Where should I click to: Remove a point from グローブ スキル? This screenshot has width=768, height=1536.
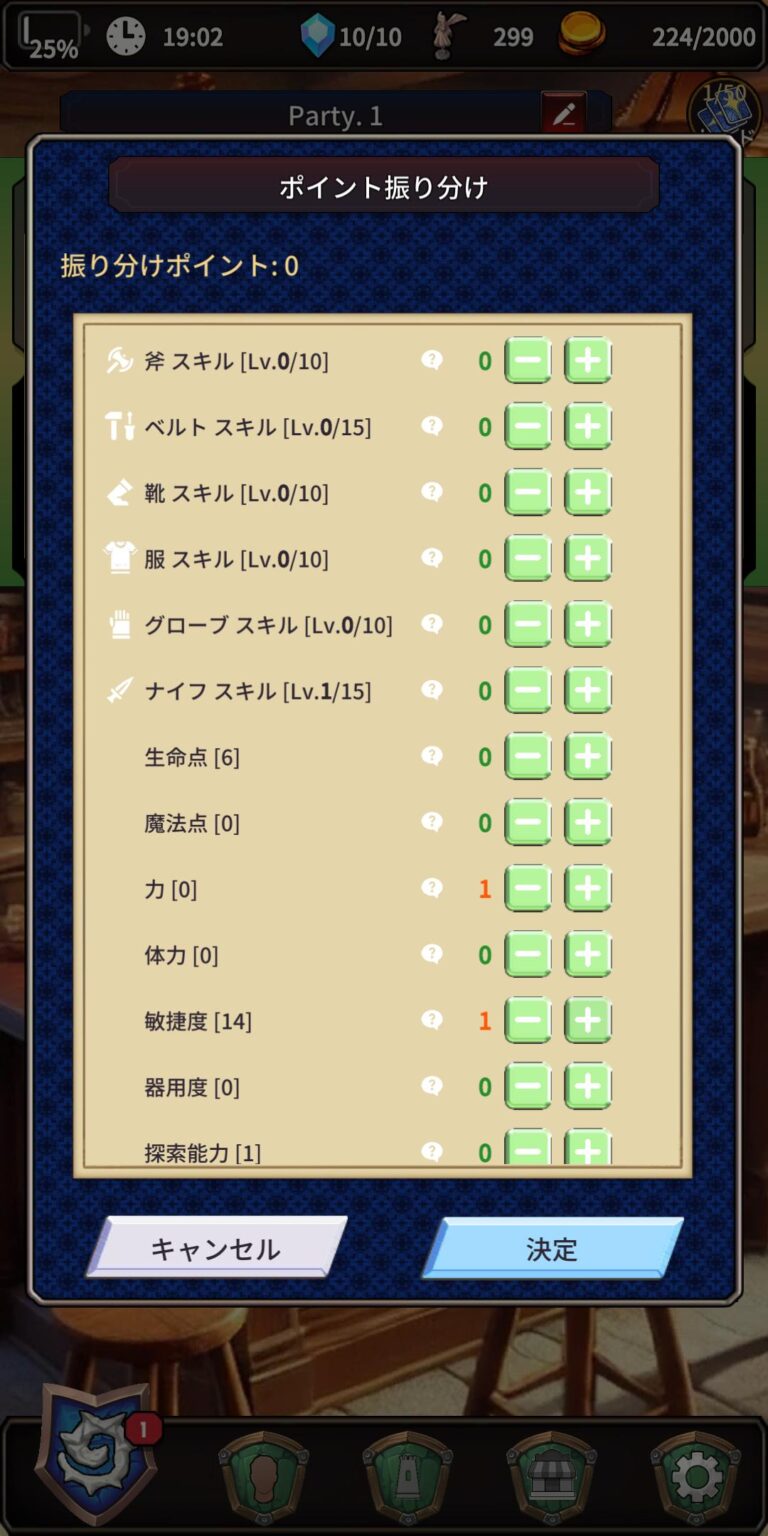point(528,625)
